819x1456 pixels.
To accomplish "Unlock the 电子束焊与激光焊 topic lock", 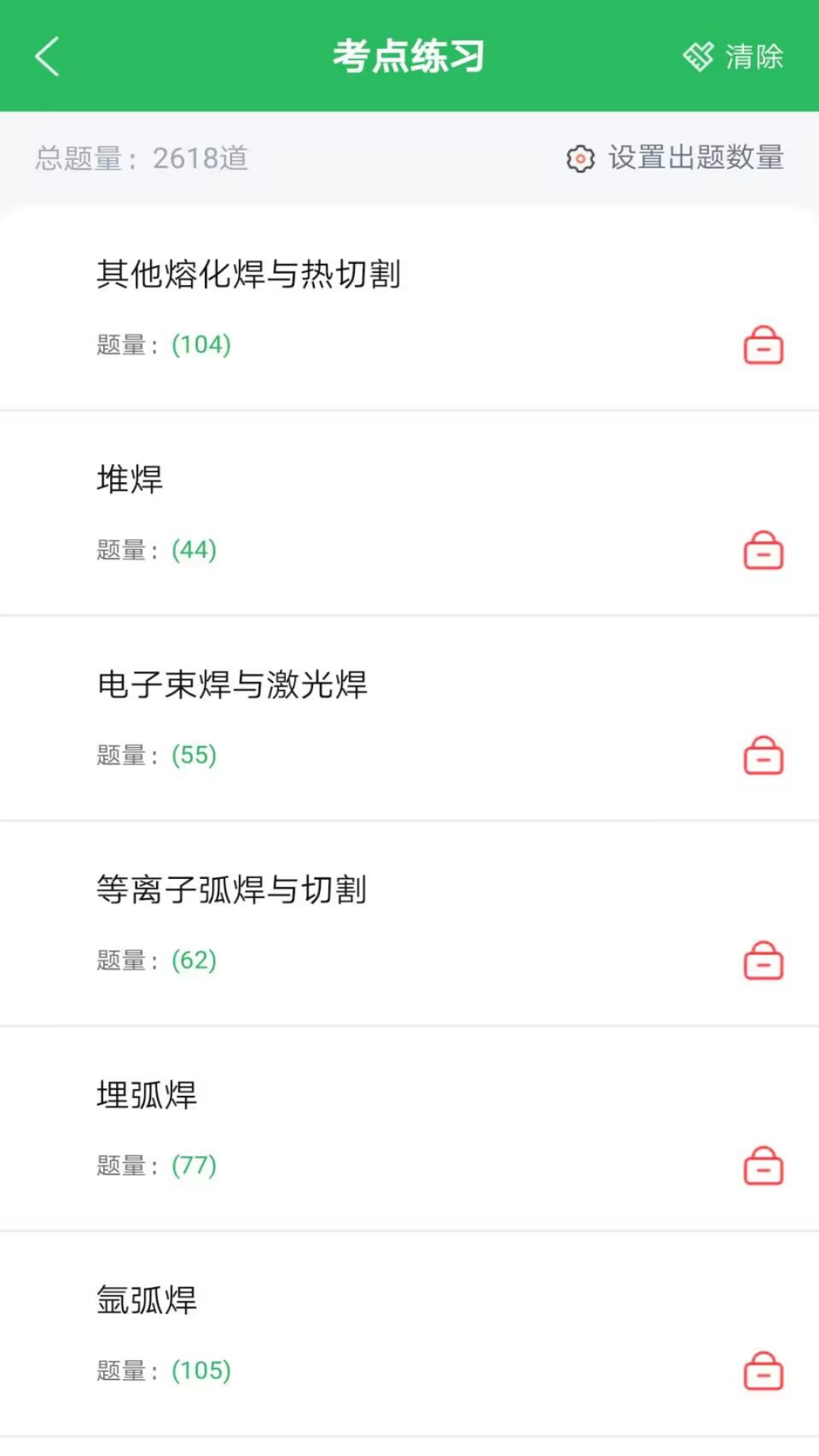I will point(763,755).
